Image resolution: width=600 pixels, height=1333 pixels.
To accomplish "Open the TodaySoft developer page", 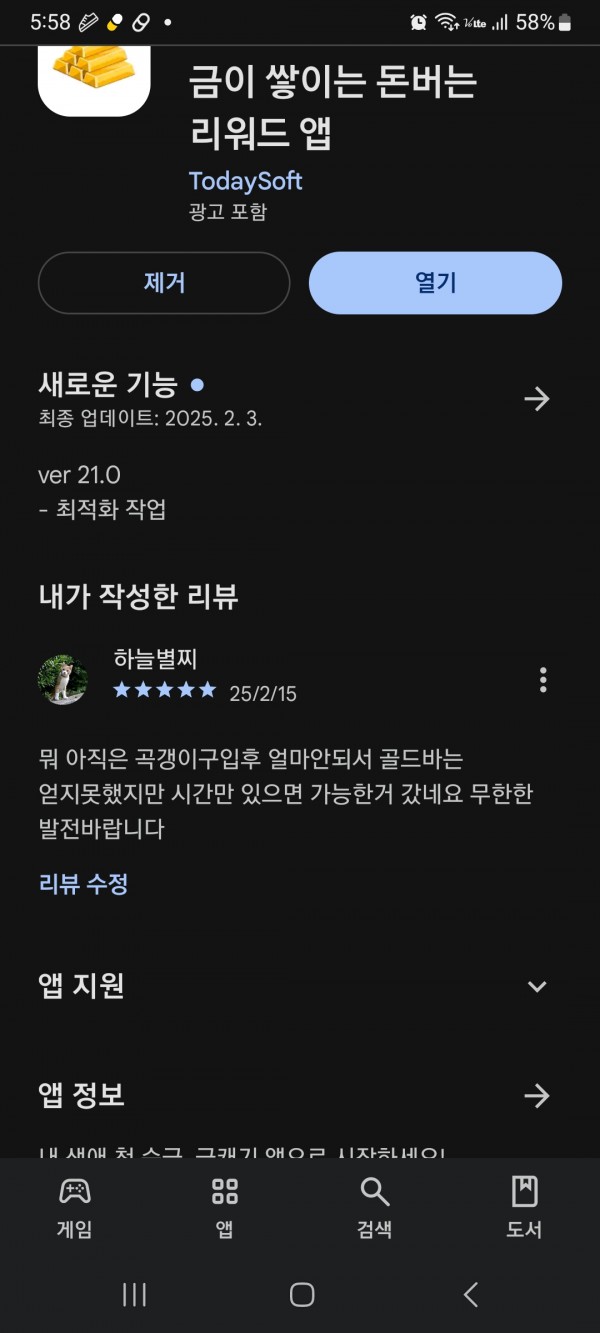I will coord(245,181).
